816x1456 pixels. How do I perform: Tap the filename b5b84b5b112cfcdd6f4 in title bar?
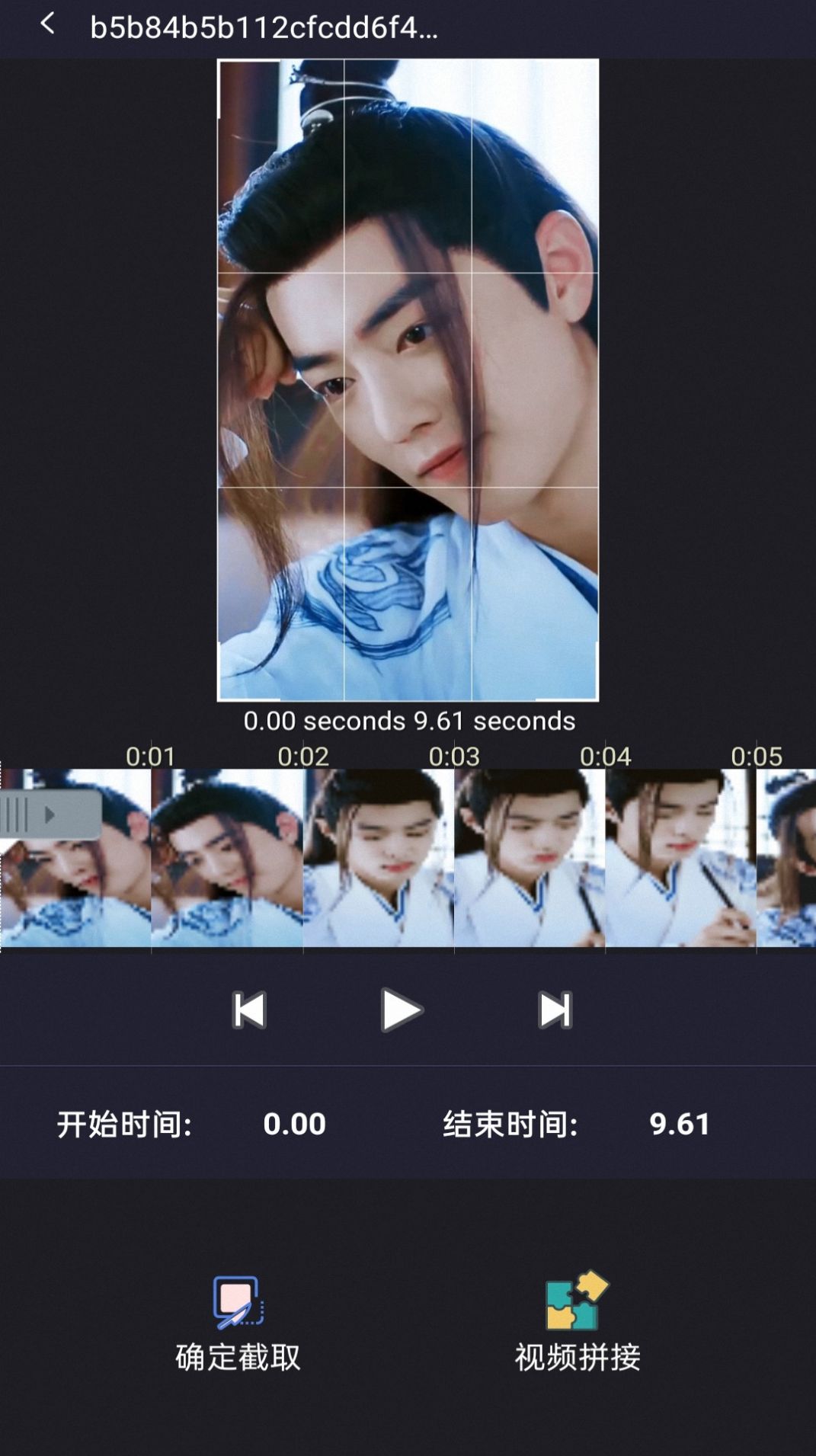[x=267, y=25]
